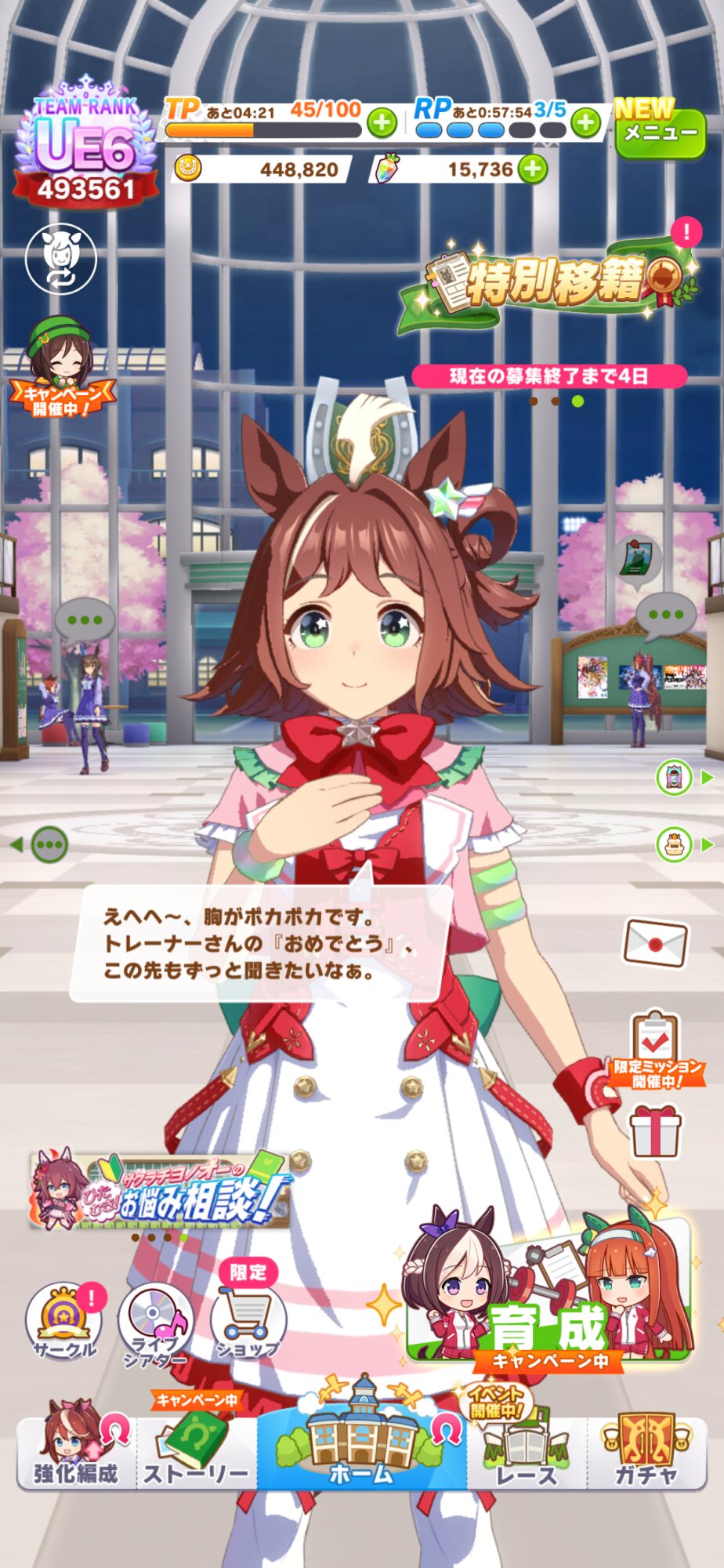Switch to the 強化編成 tab
Image resolution: width=724 pixels, height=1568 pixels.
point(76,1450)
